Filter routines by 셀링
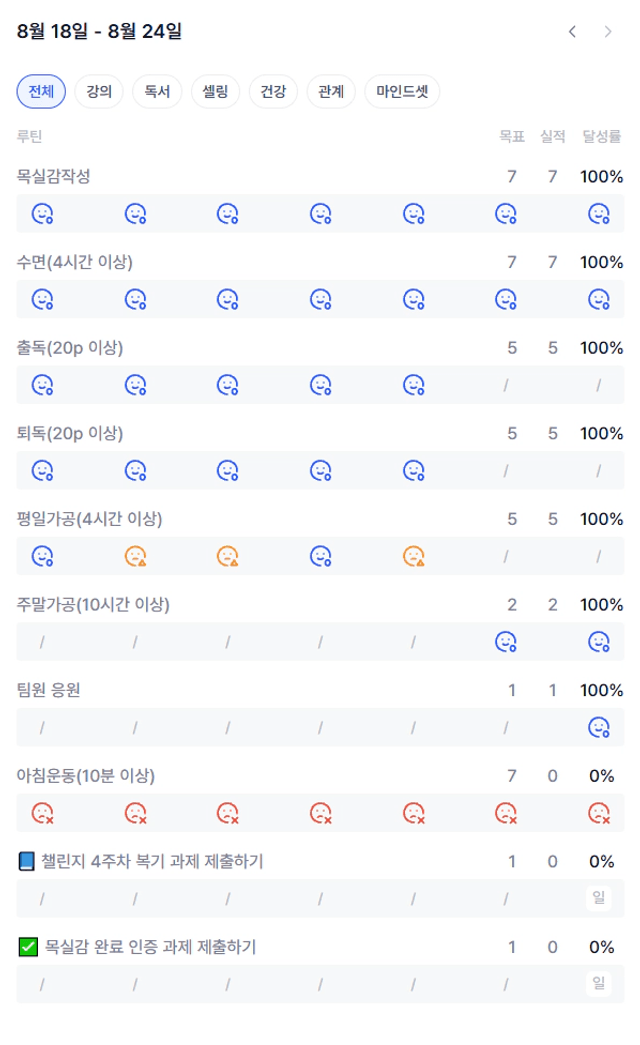Image resolution: width=640 pixels, height=1045 pixels. point(215,91)
